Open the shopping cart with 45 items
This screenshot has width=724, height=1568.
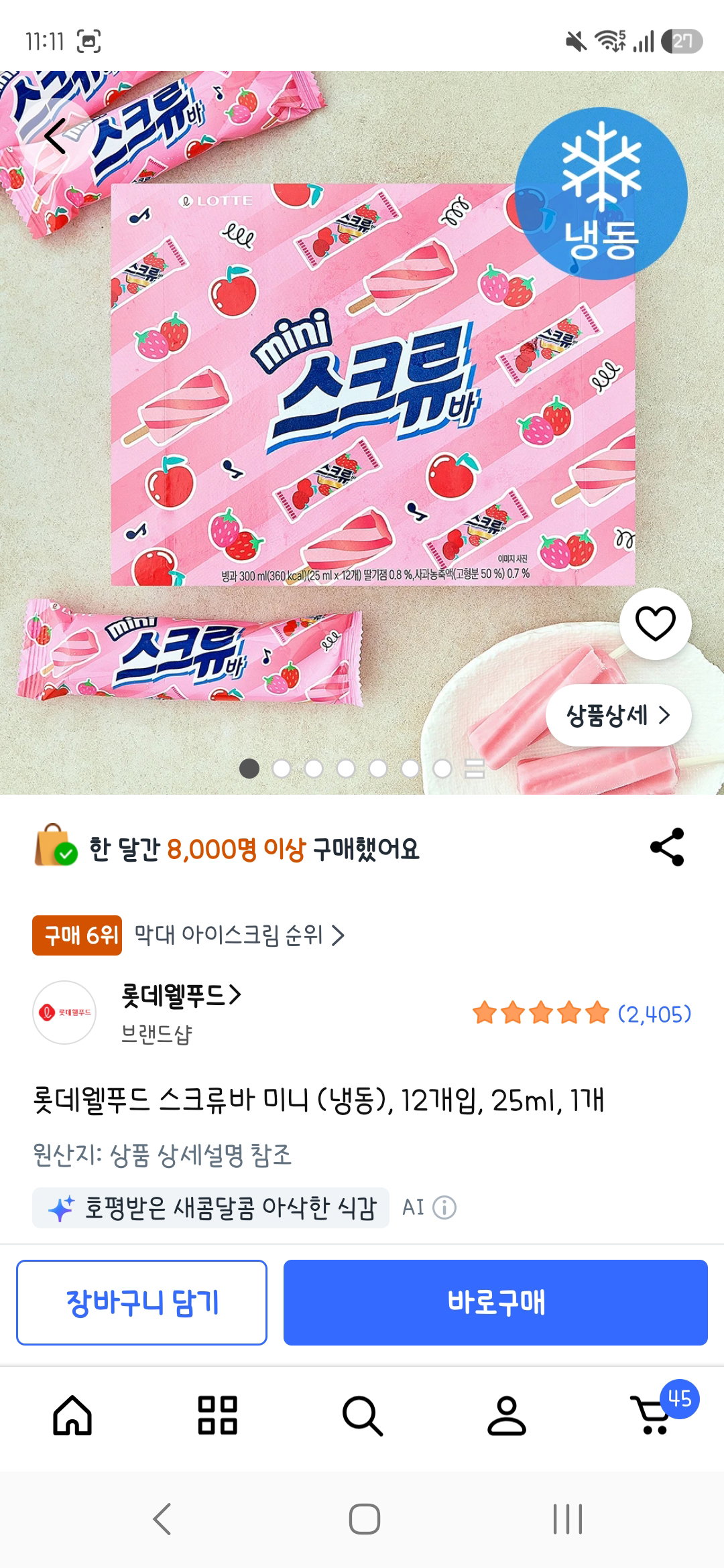pos(657,1411)
